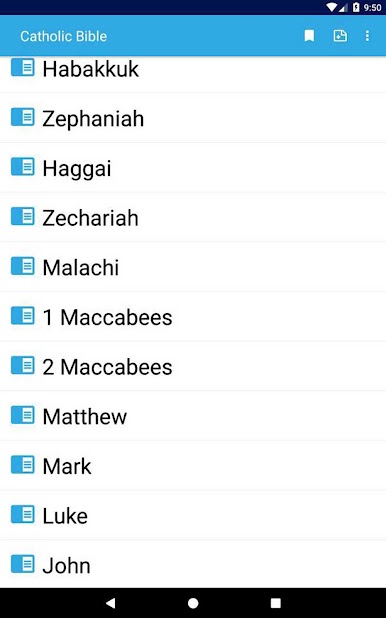
Task: Select 2 Maccabees
Action: [x=193, y=366]
